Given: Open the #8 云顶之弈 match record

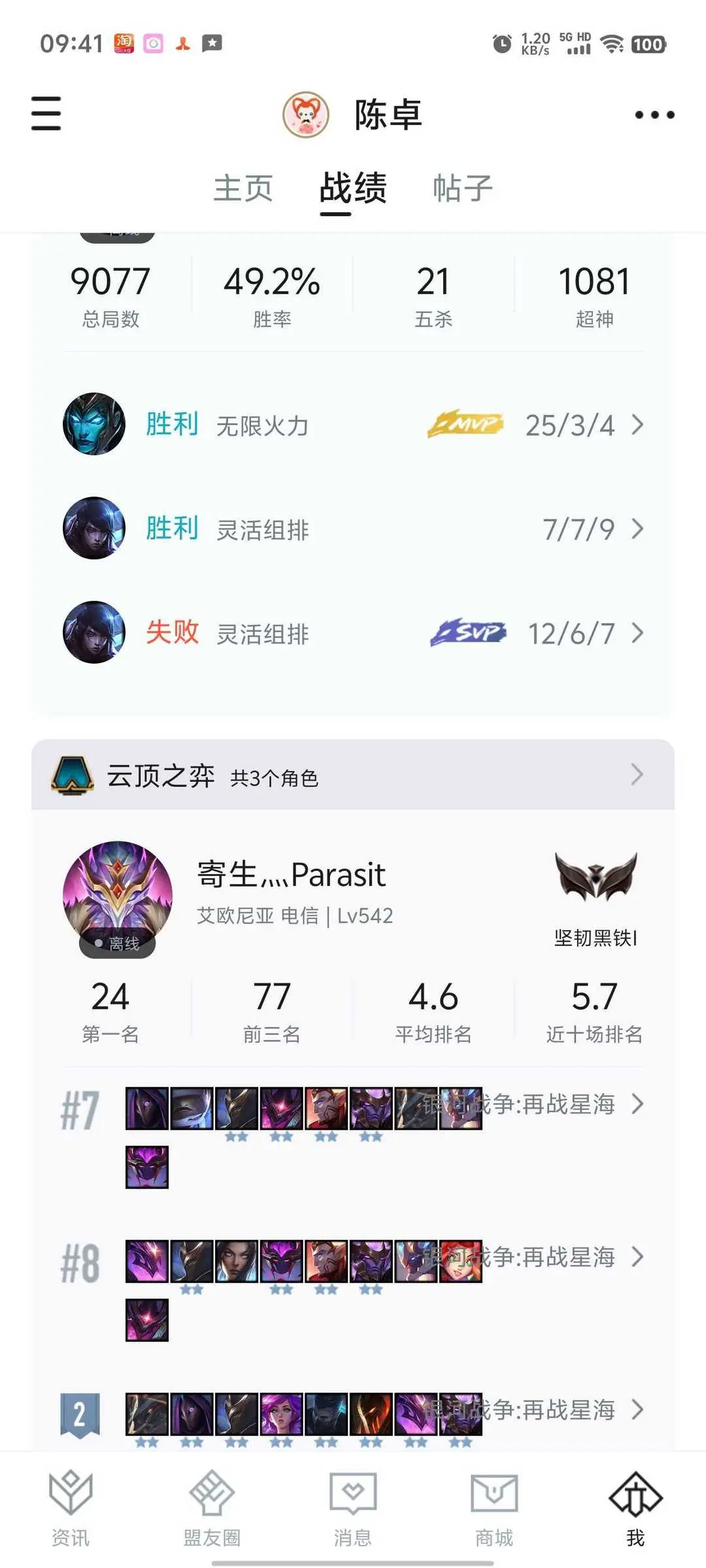Looking at the screenshot, I should click(353, 1290).
